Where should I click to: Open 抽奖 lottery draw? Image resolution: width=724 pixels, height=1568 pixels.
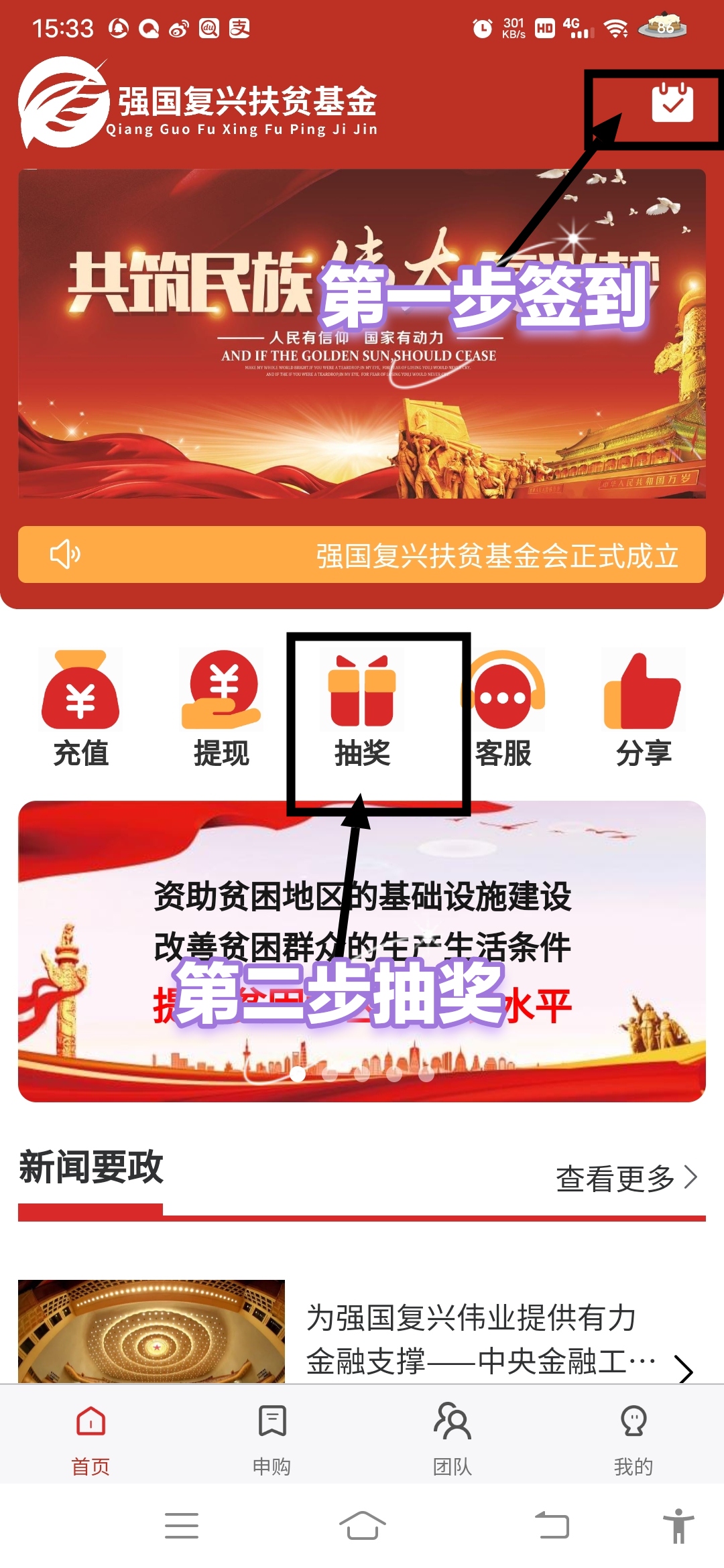(x=362, y=709)
